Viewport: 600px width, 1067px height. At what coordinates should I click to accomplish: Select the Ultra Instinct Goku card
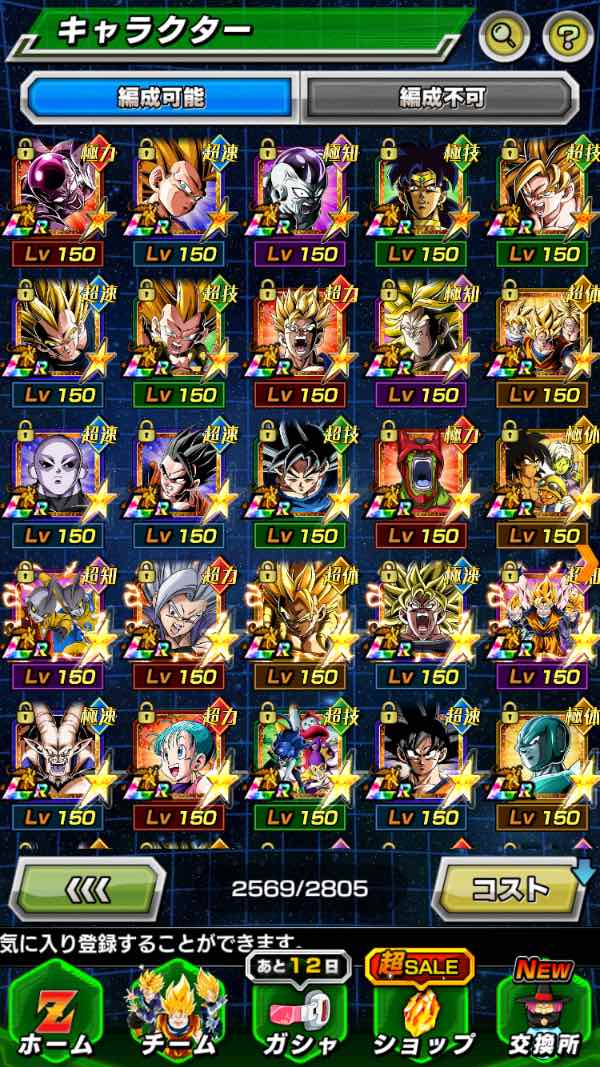[x=302, y=480]
